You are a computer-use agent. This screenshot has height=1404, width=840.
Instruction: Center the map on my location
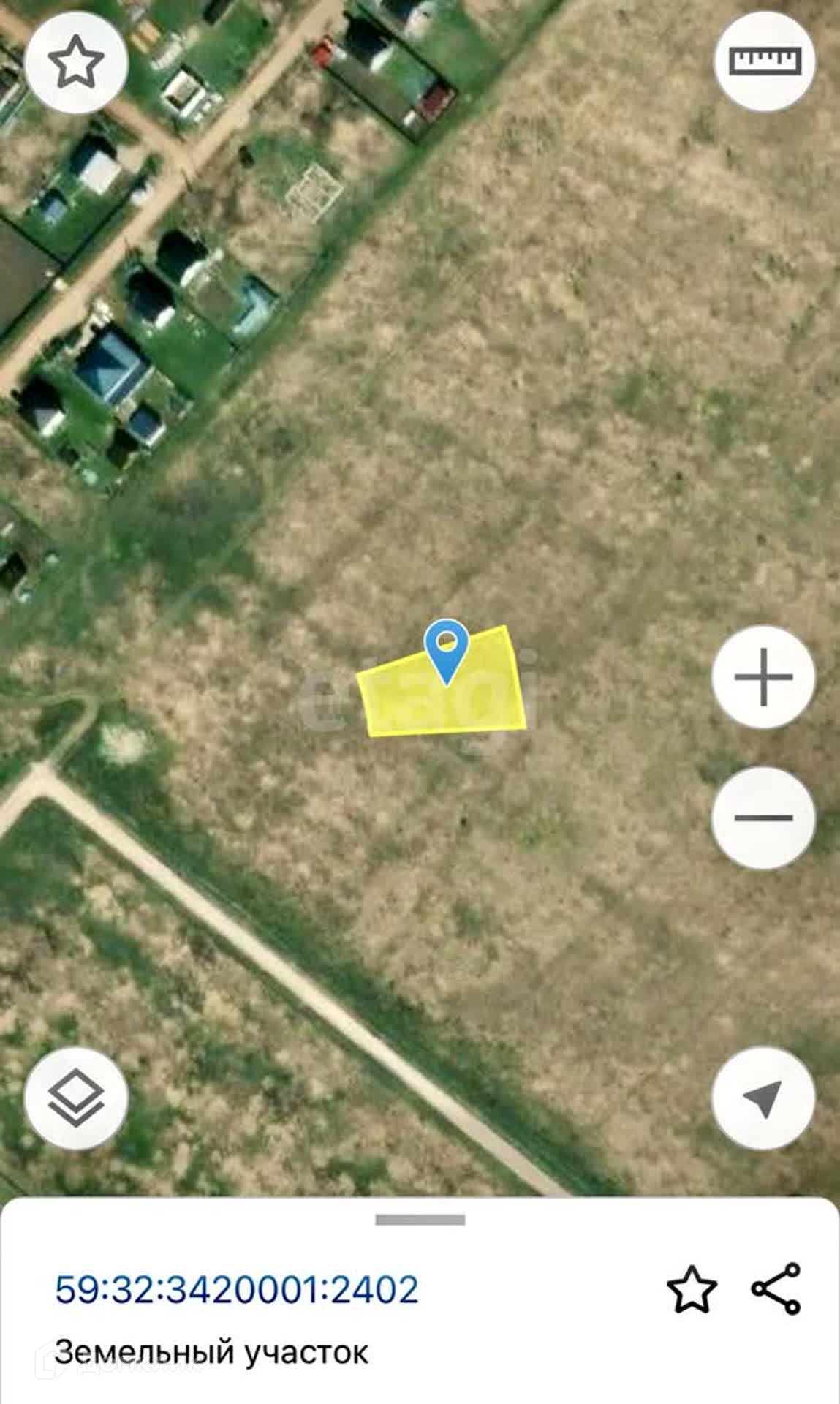coord(763,1098)
